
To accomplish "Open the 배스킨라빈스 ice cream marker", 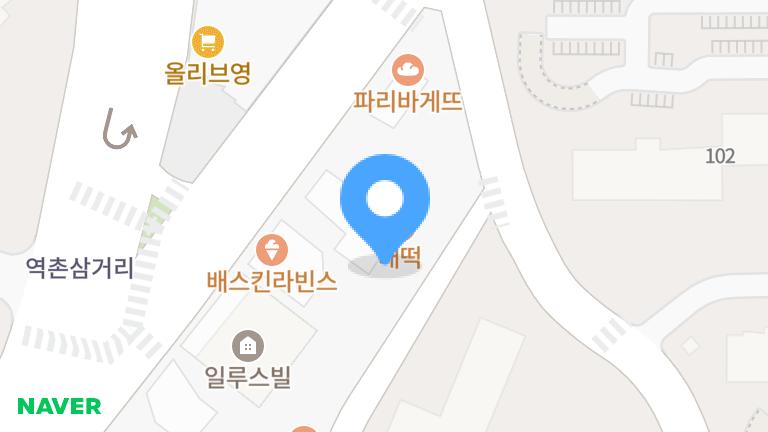I will [272, 250].
